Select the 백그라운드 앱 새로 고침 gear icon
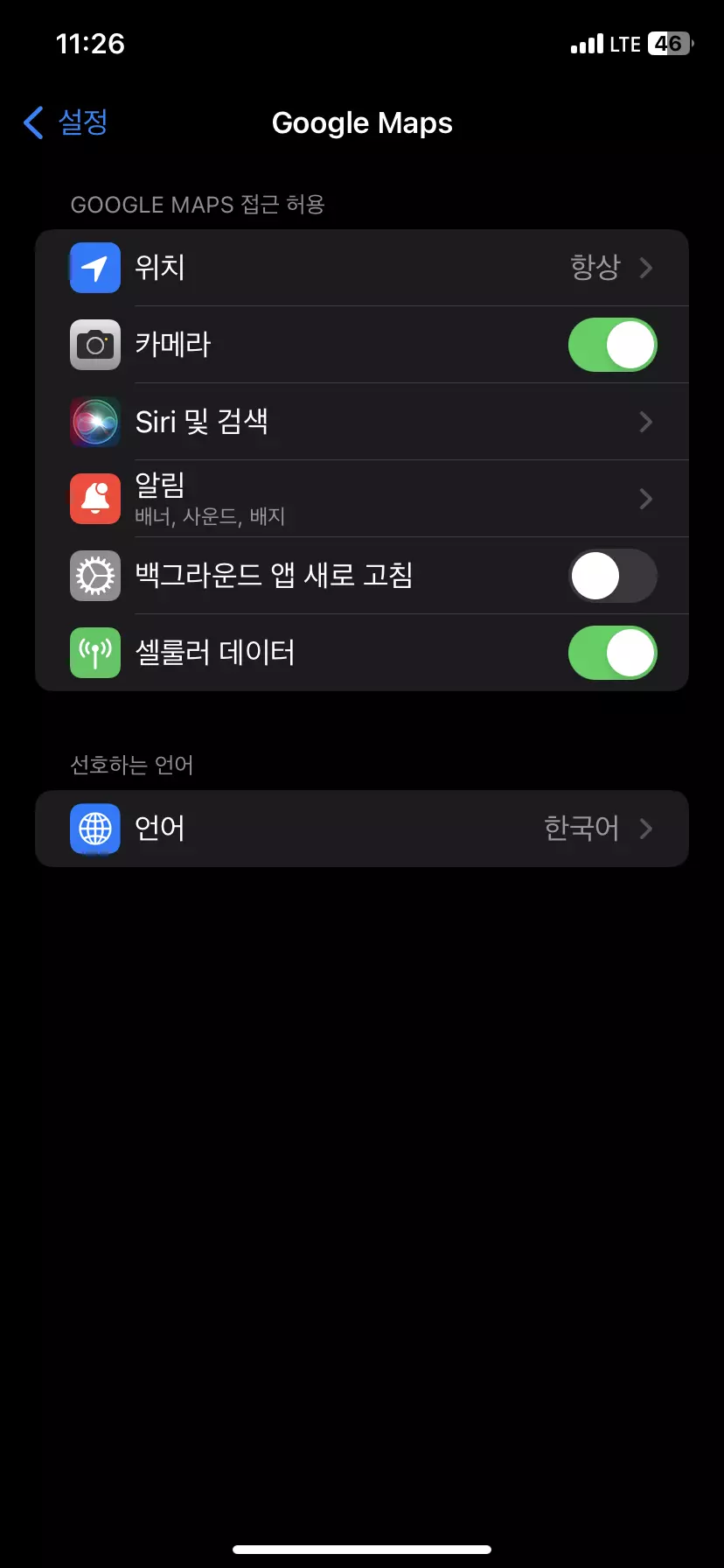724x1568 pixels. (x=94, y=576)
